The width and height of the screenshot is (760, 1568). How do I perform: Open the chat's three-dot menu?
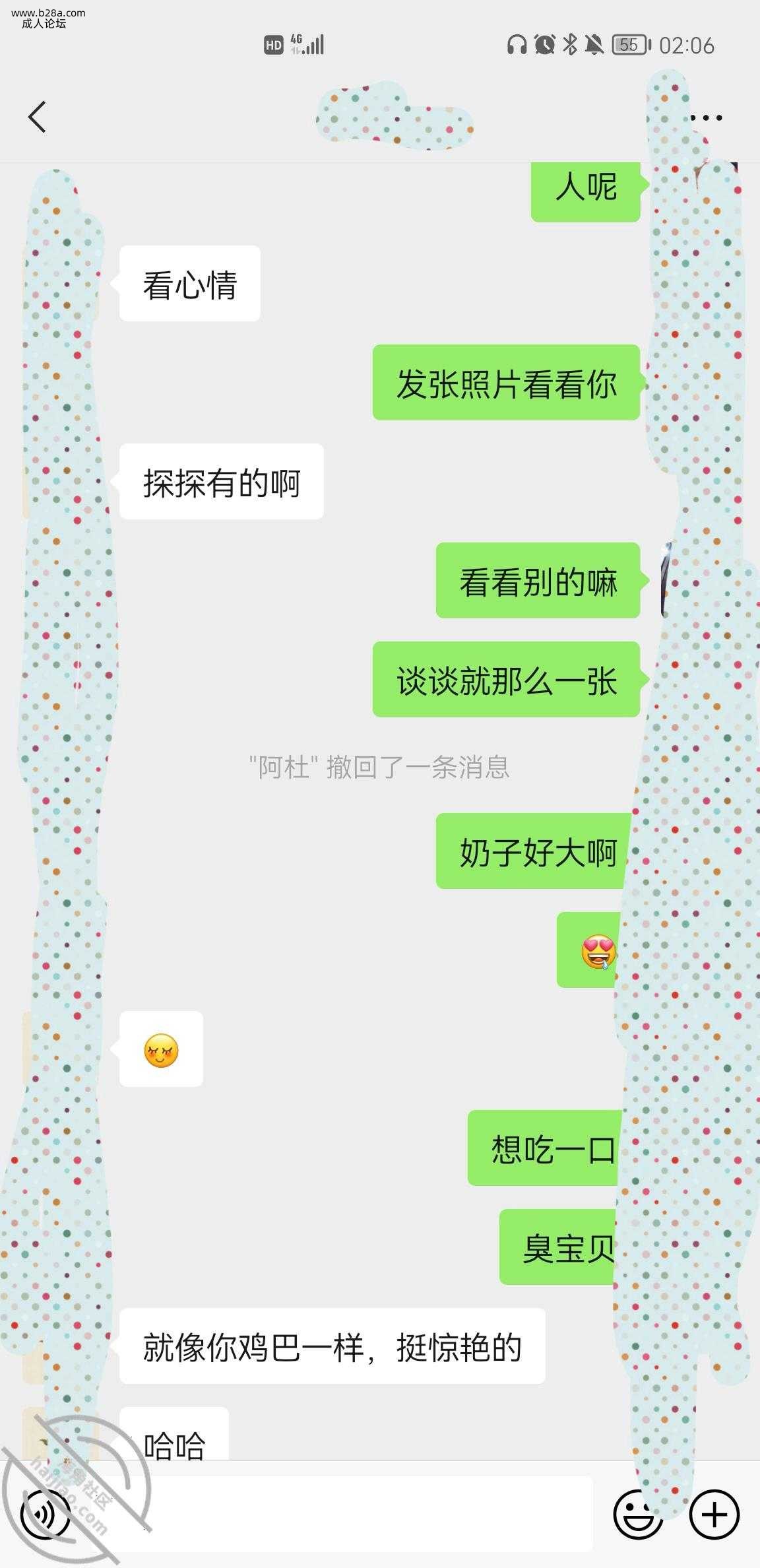tap(707, 118)
